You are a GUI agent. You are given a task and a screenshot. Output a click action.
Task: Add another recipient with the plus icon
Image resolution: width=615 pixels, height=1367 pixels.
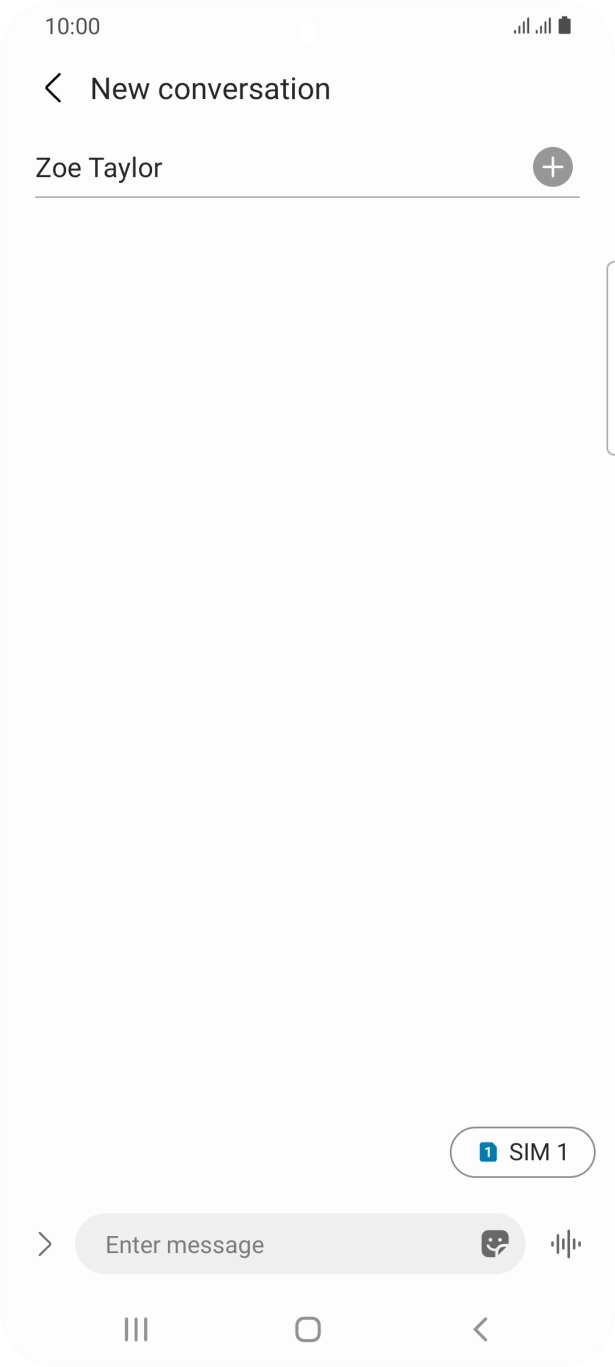click(552, 167)
